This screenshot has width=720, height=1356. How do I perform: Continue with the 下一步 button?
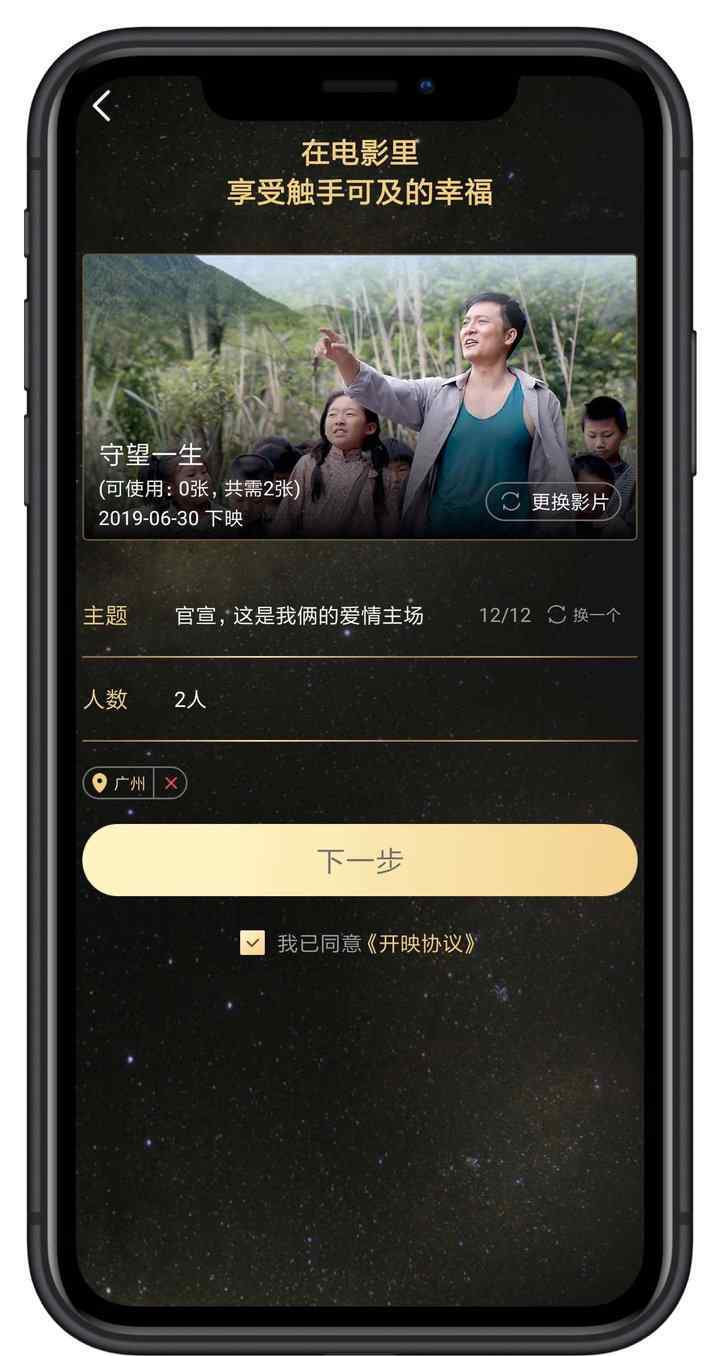click(359, 860)
